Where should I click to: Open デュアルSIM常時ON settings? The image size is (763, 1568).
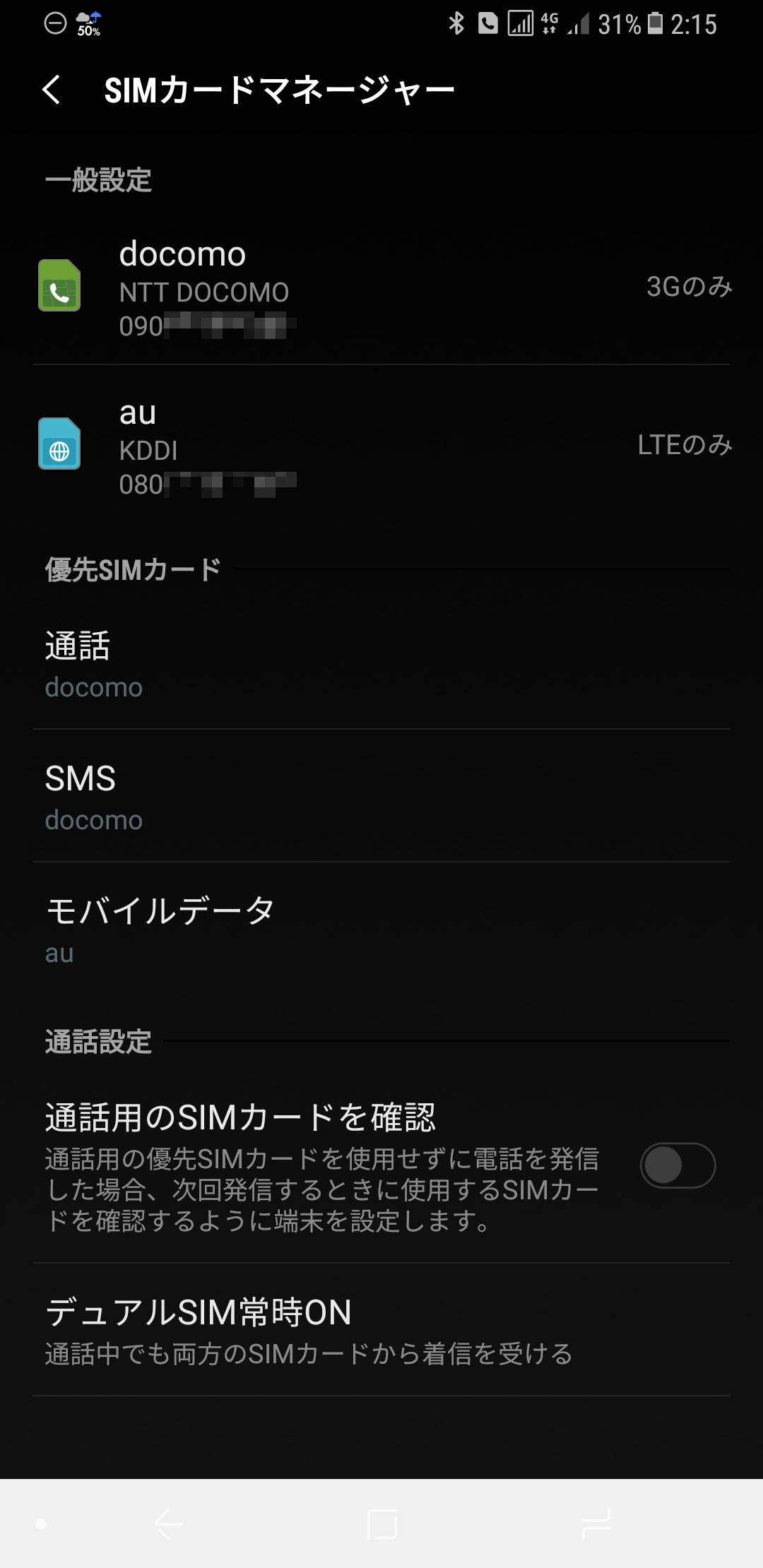click(x=381, y=1330)
